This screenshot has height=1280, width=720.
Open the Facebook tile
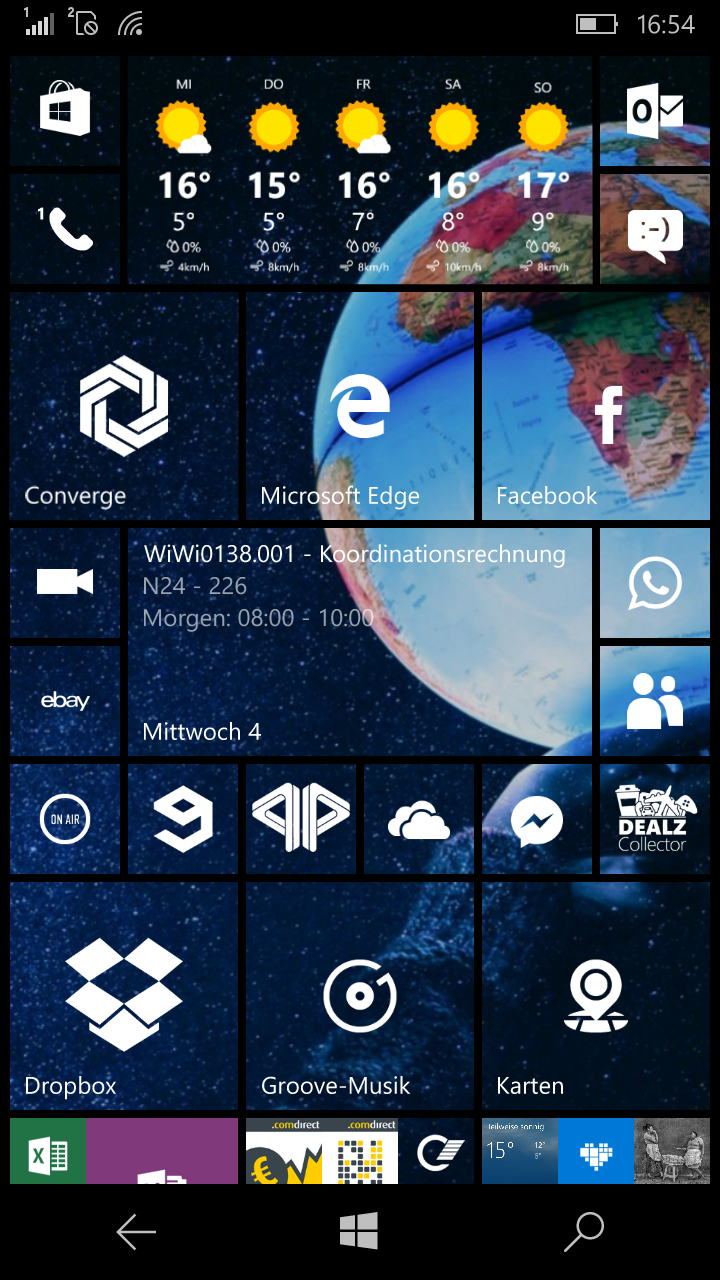tap(596, 406)
